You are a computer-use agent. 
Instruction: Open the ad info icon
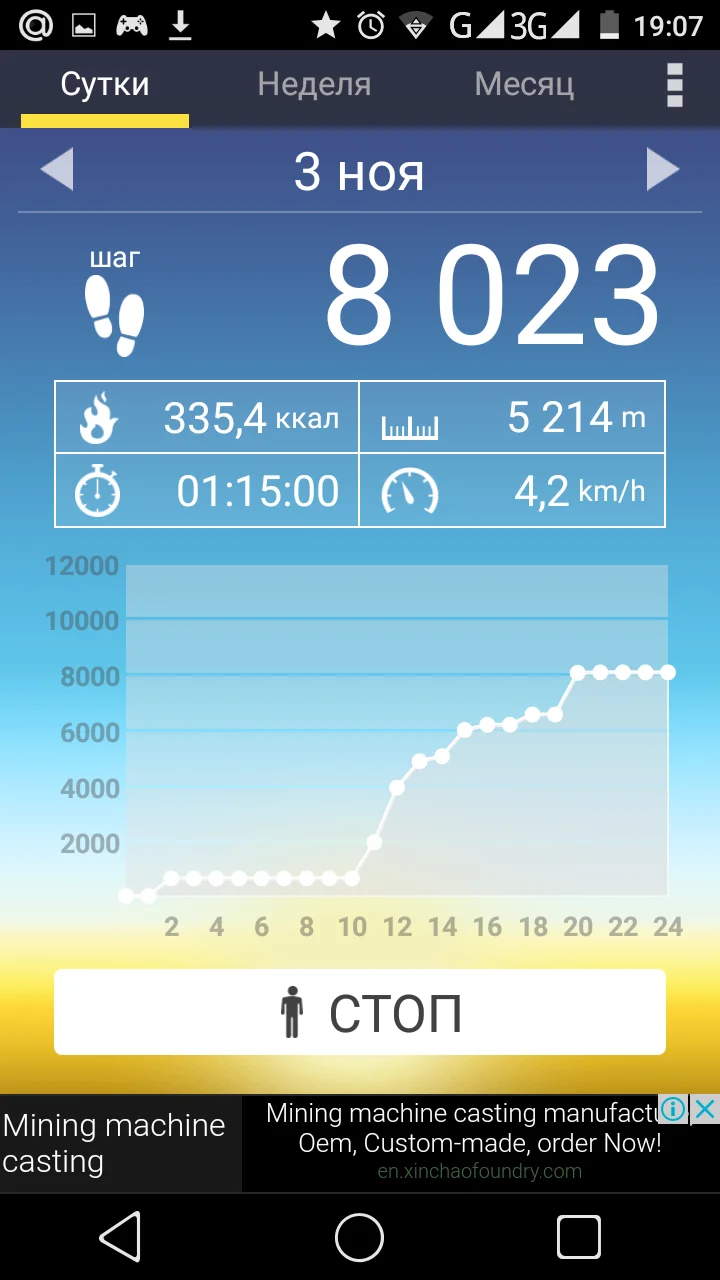pyautogui.click(x=674, y=1109)
